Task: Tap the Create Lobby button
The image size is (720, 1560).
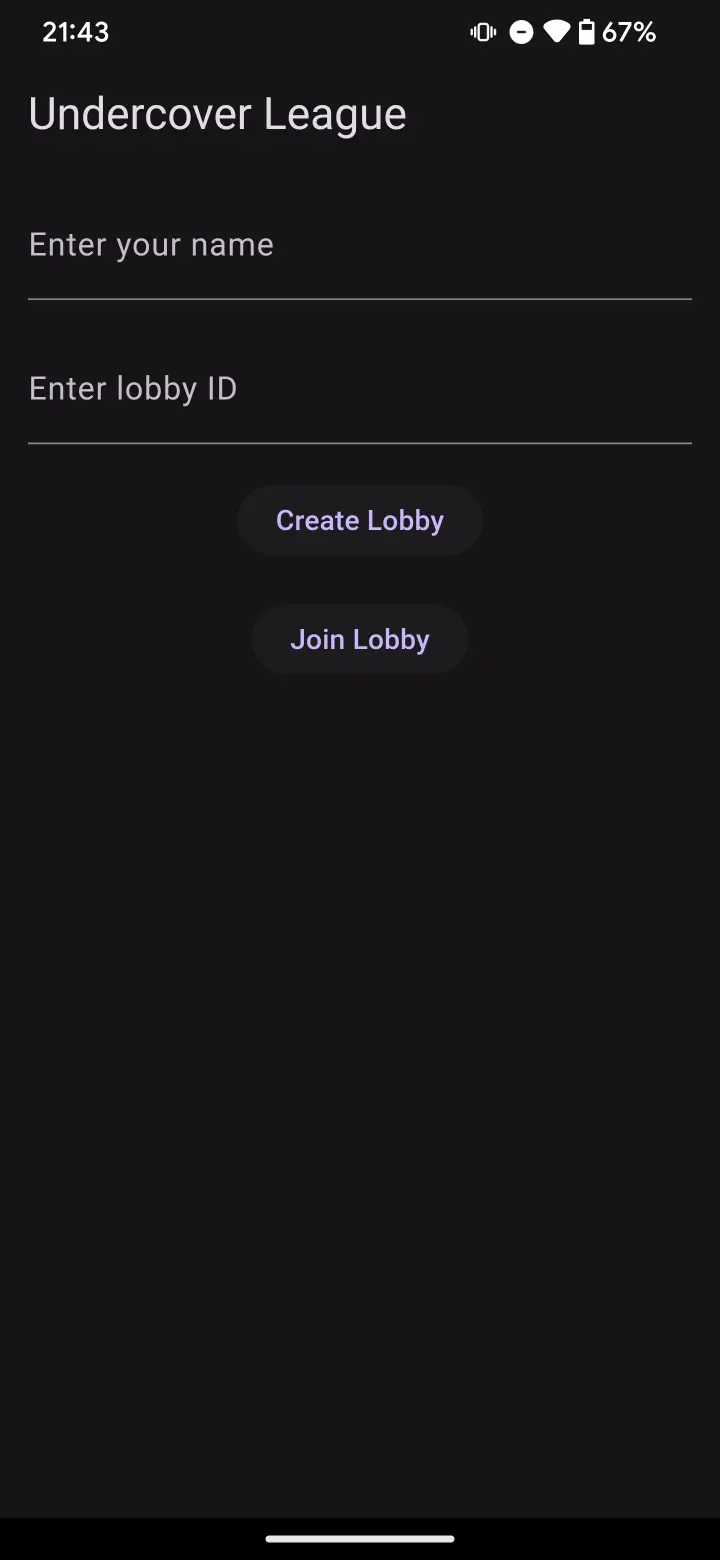Action: pos(360,521)
